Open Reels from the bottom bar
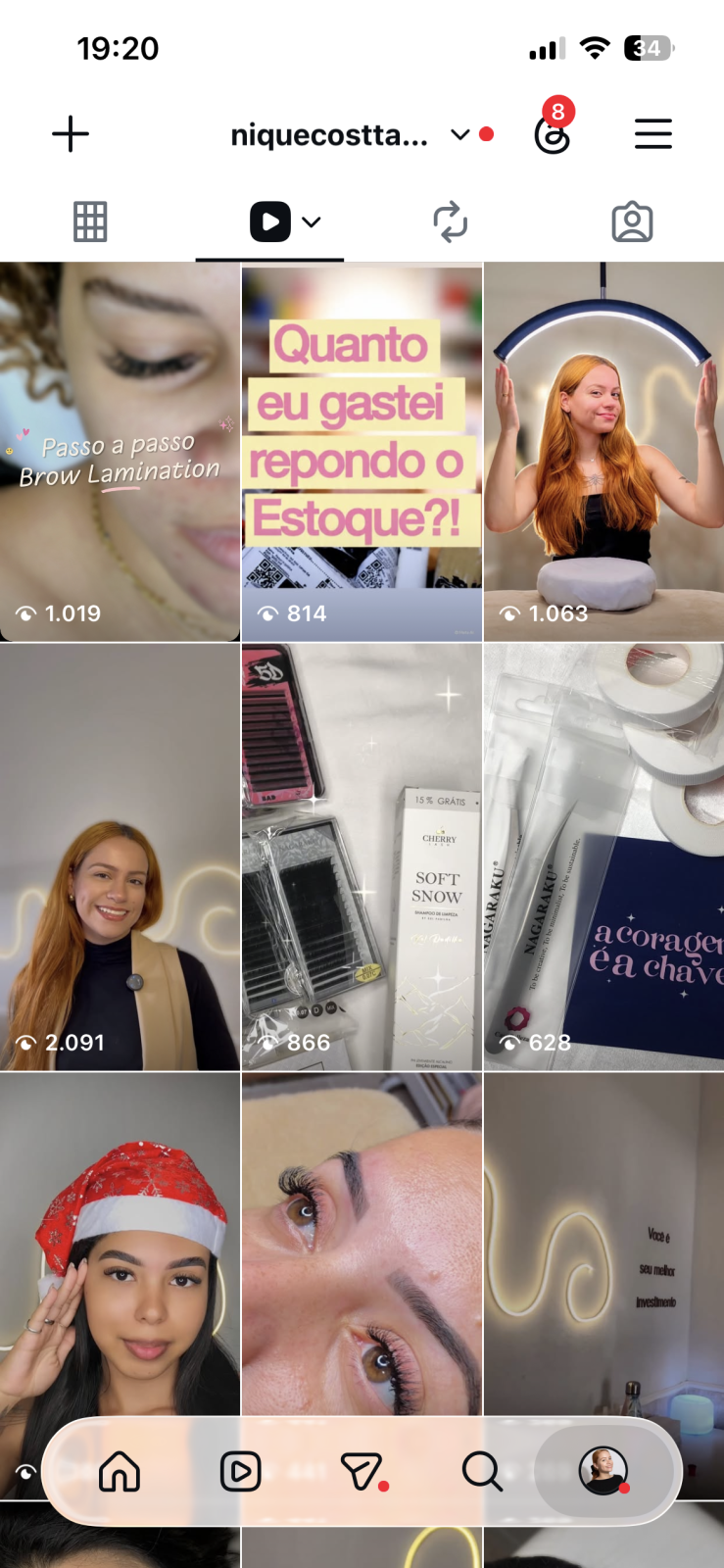 241,1471
